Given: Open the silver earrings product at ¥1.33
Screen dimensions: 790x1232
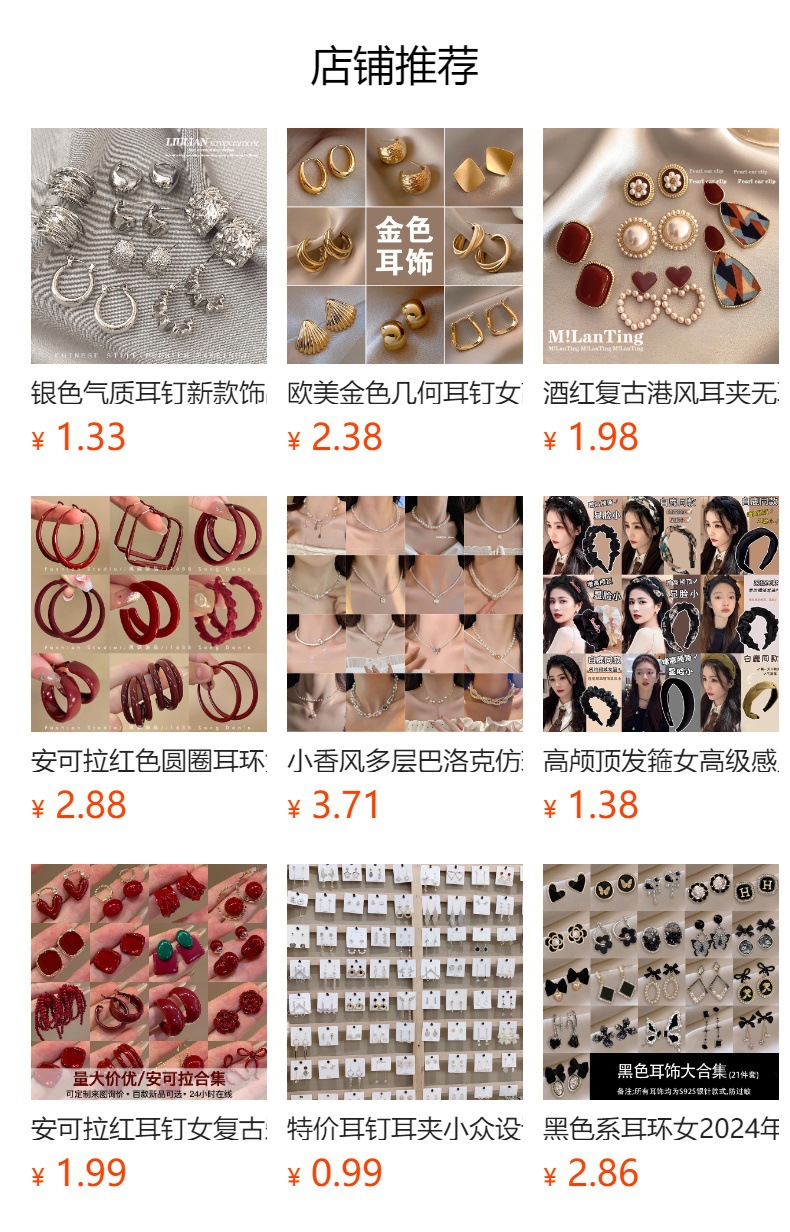Looking at the screenshot, I should pos(148,246).
